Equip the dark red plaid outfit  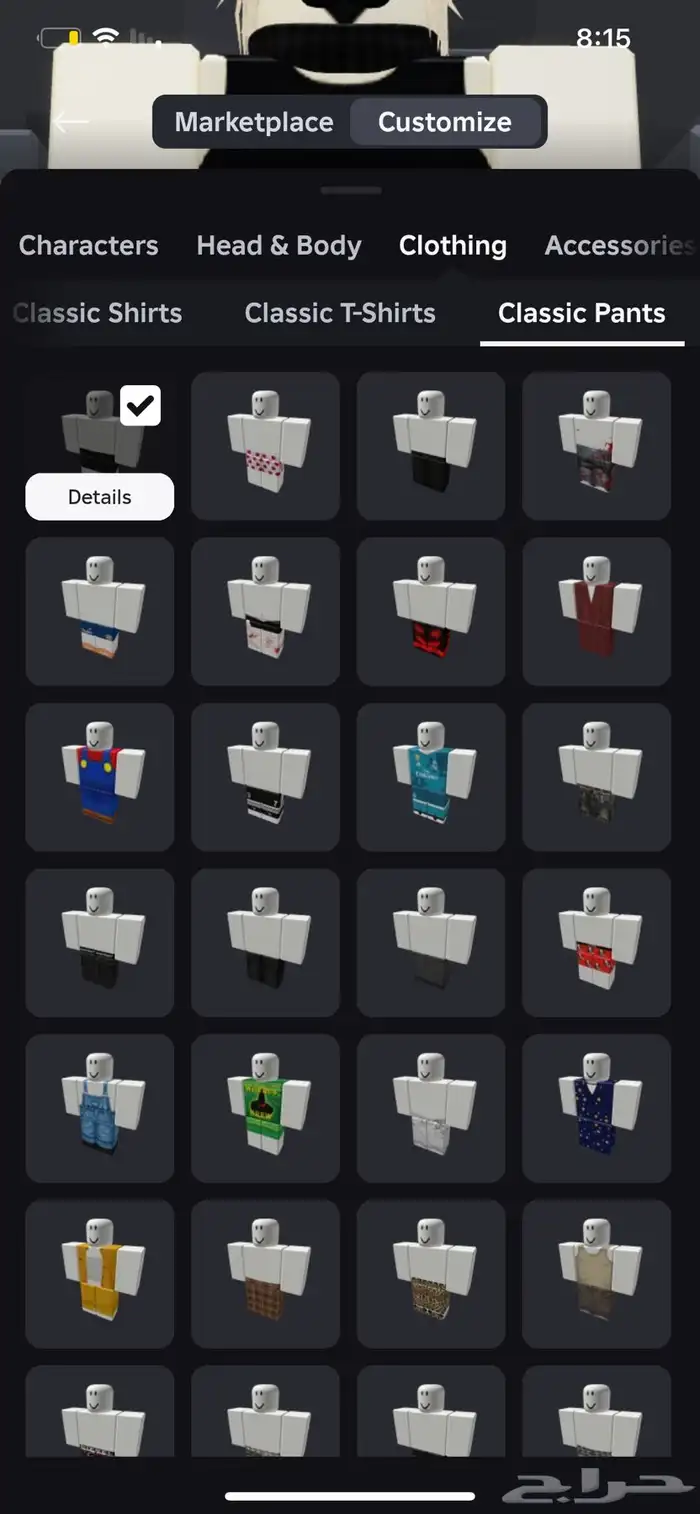[596, 612]
